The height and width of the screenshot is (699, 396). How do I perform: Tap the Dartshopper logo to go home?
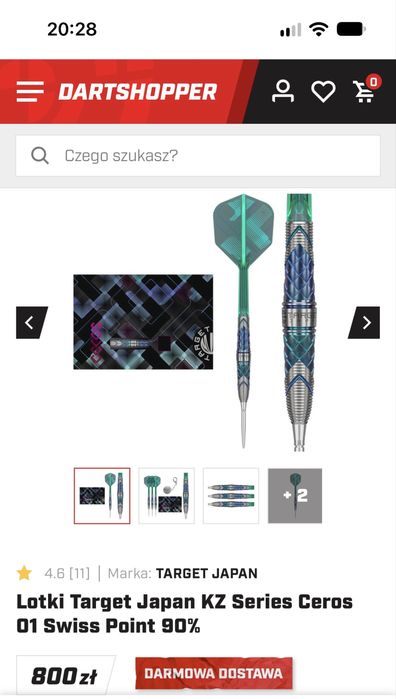coord(137,92)
